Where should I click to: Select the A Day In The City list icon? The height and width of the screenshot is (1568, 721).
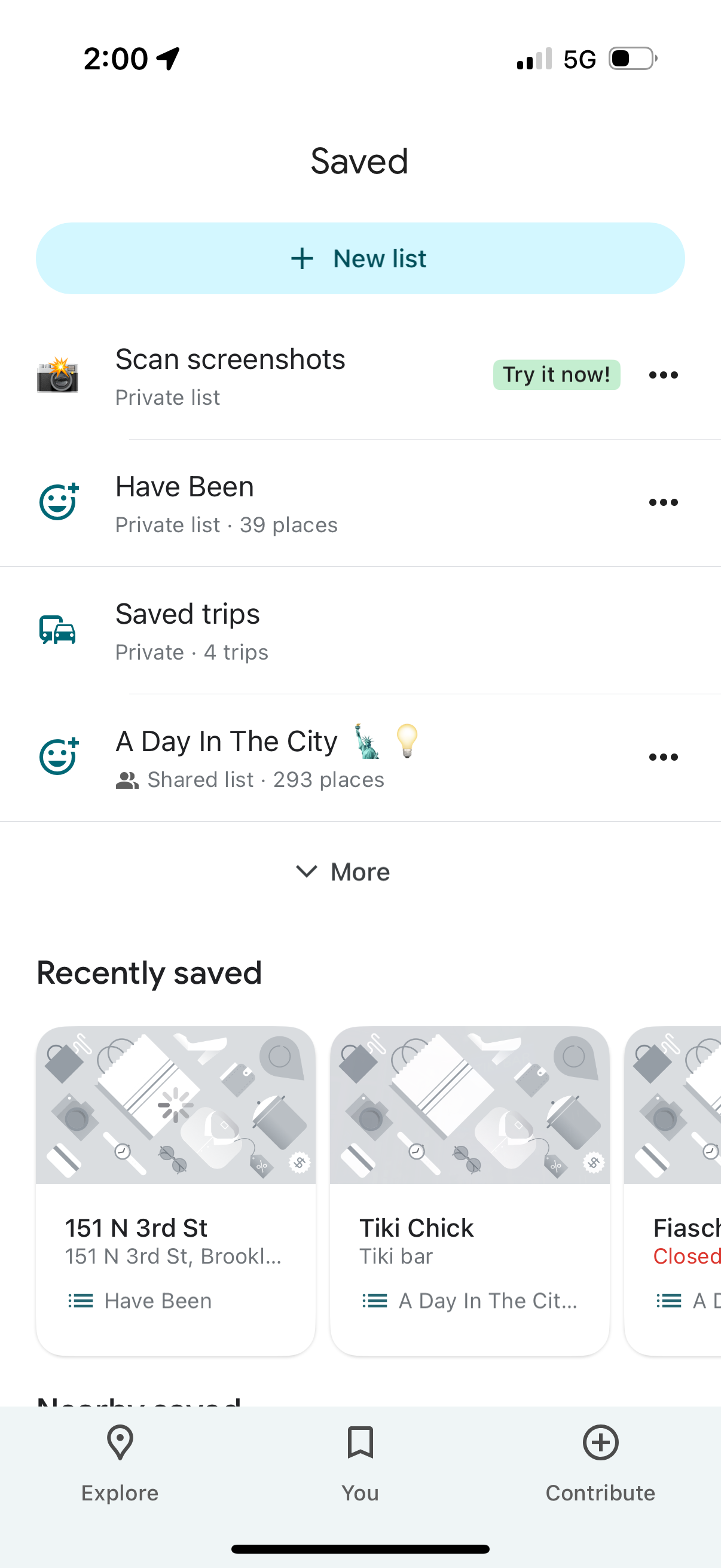click(57, 756)
